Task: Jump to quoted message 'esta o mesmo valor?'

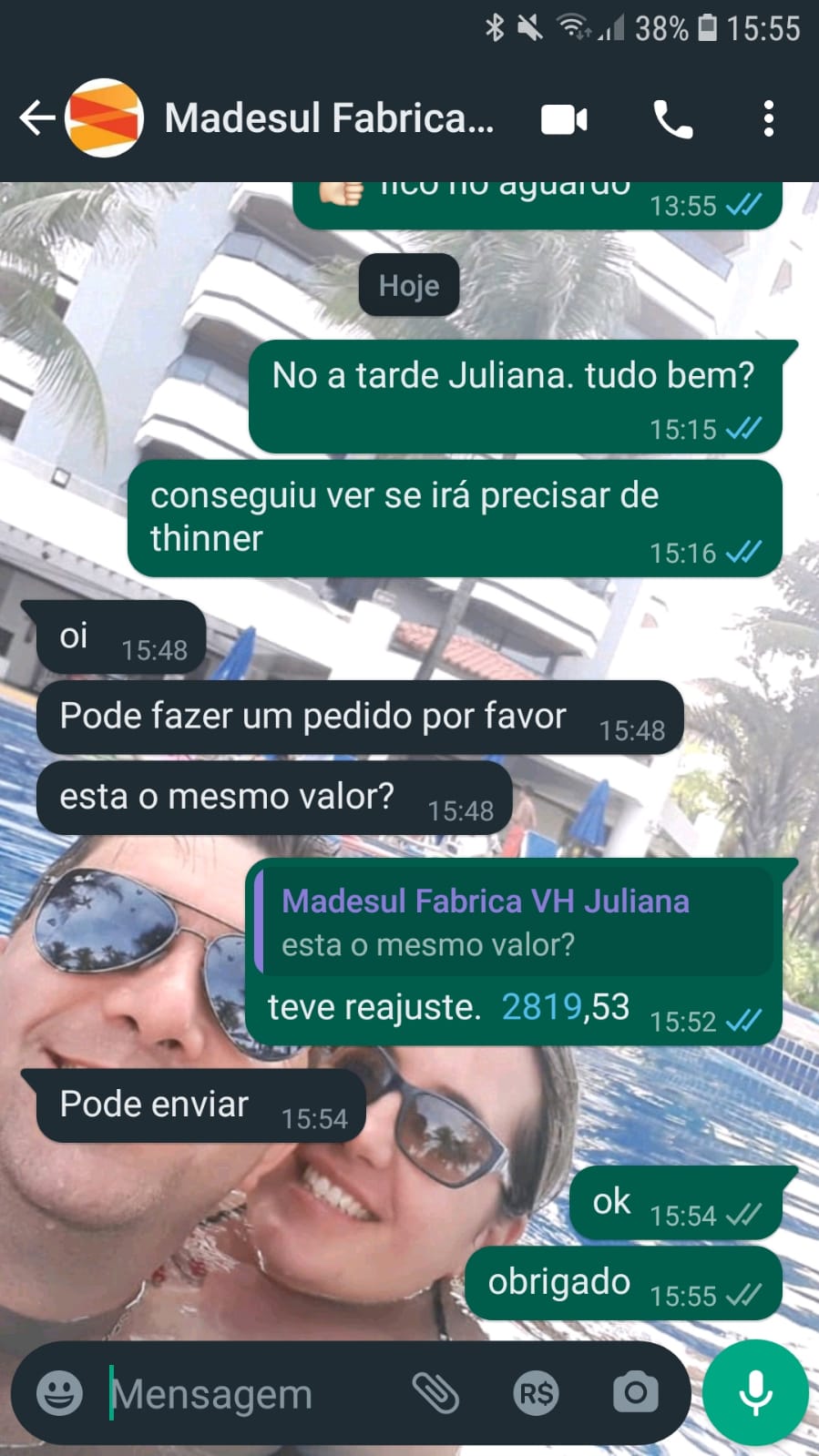Action: [x=515, y=922]
